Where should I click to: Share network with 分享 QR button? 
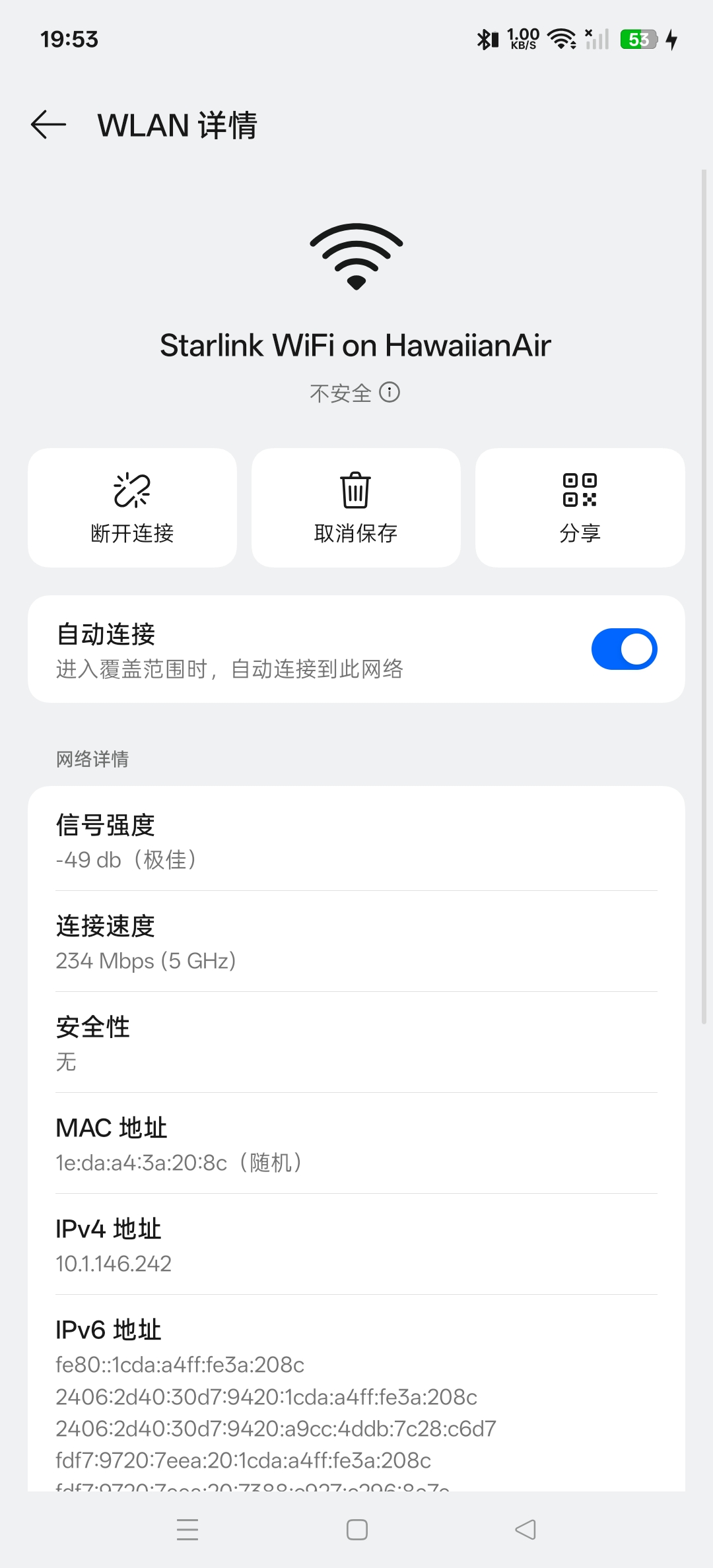580,507
